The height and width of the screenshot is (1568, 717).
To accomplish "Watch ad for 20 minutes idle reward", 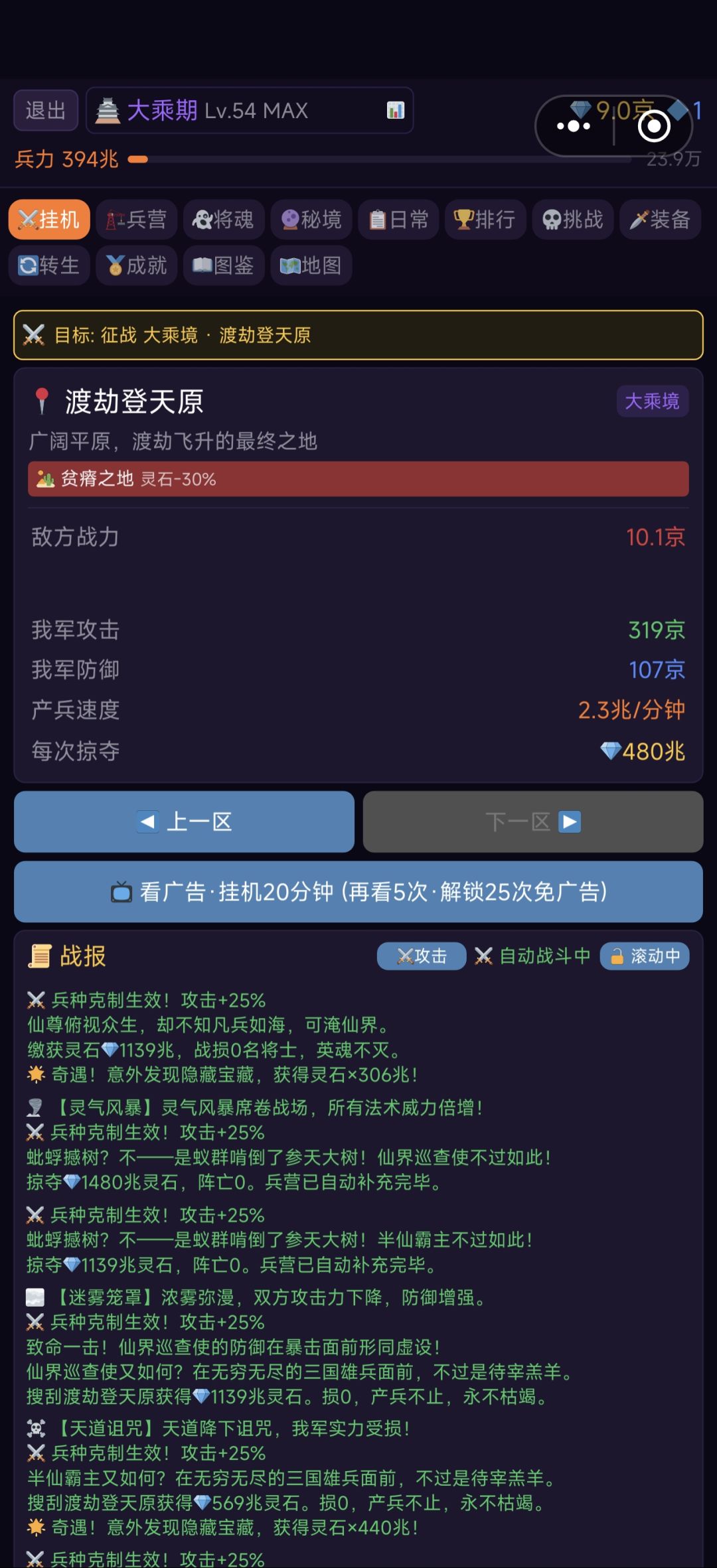I will click(358, 892).
